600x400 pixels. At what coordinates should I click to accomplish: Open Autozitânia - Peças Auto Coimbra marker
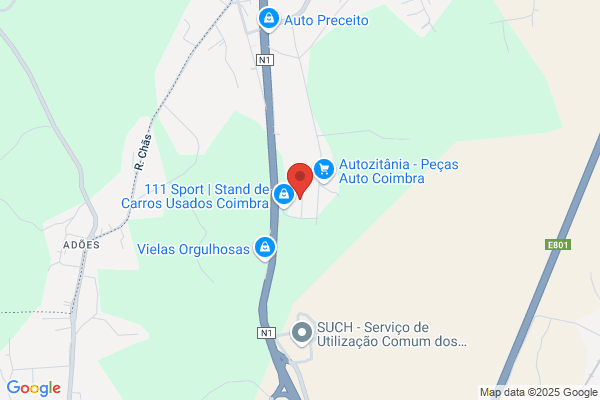(324, 170)
